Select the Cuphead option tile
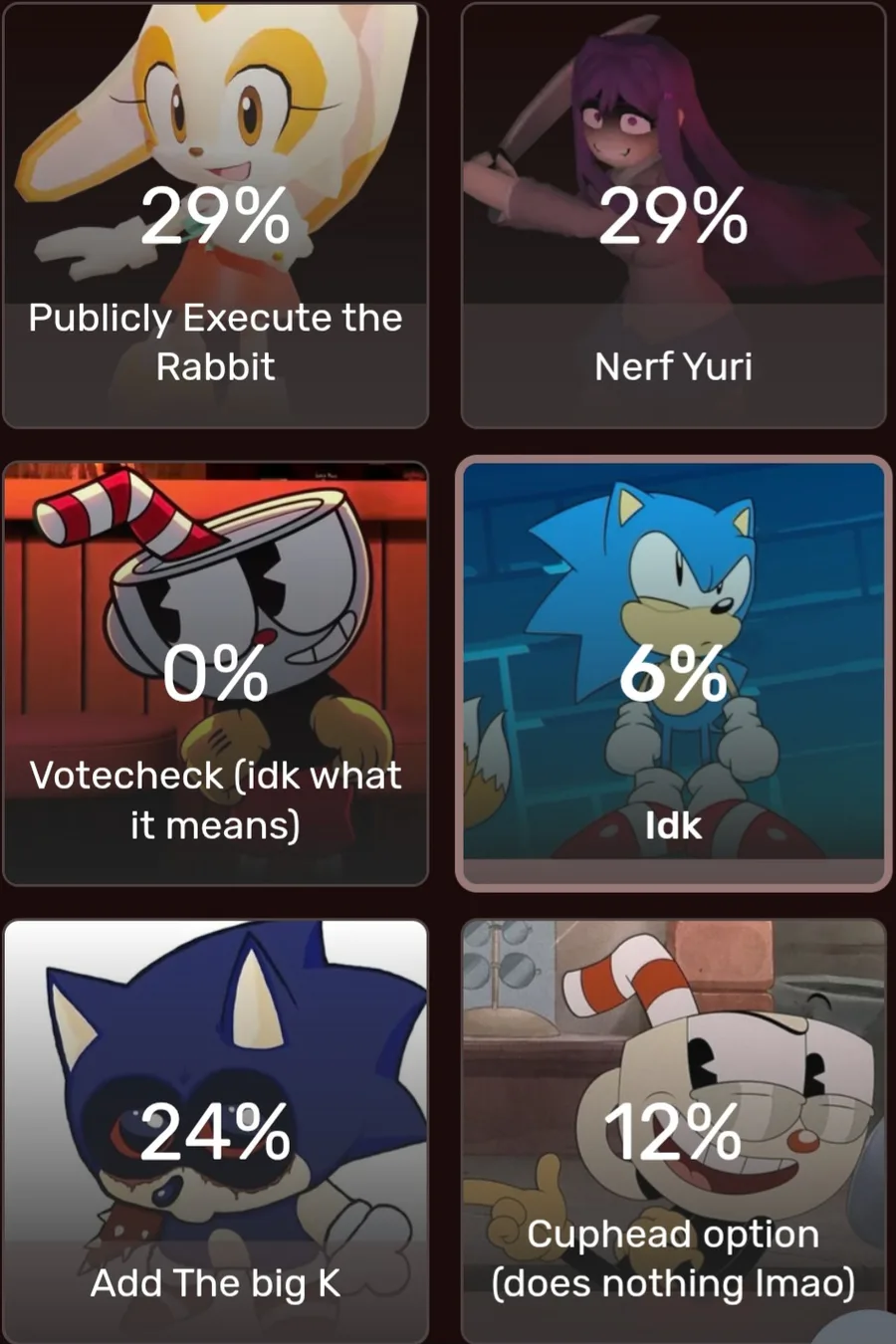The image size is (896, 1344). 673,1131
